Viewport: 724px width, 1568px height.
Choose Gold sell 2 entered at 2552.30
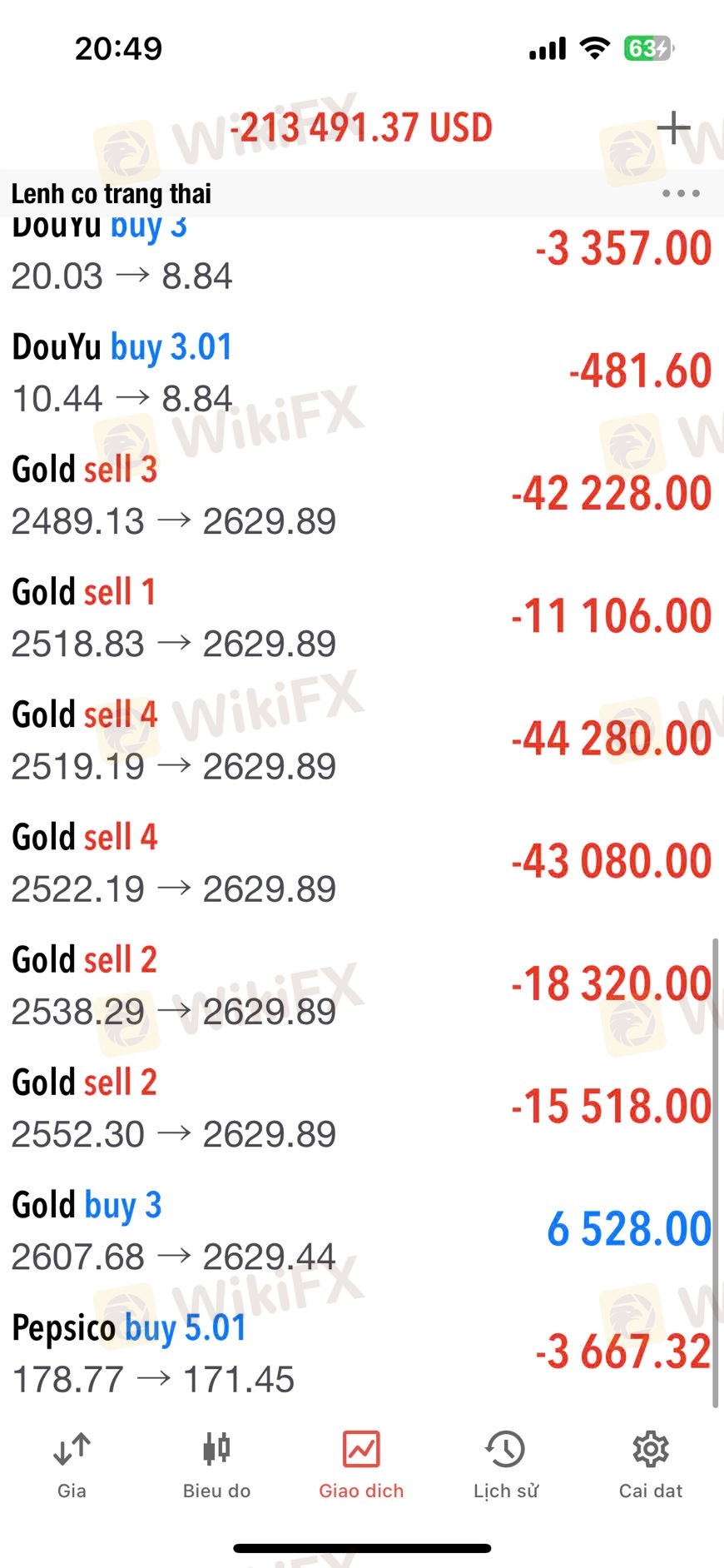tap(362, 1107)
